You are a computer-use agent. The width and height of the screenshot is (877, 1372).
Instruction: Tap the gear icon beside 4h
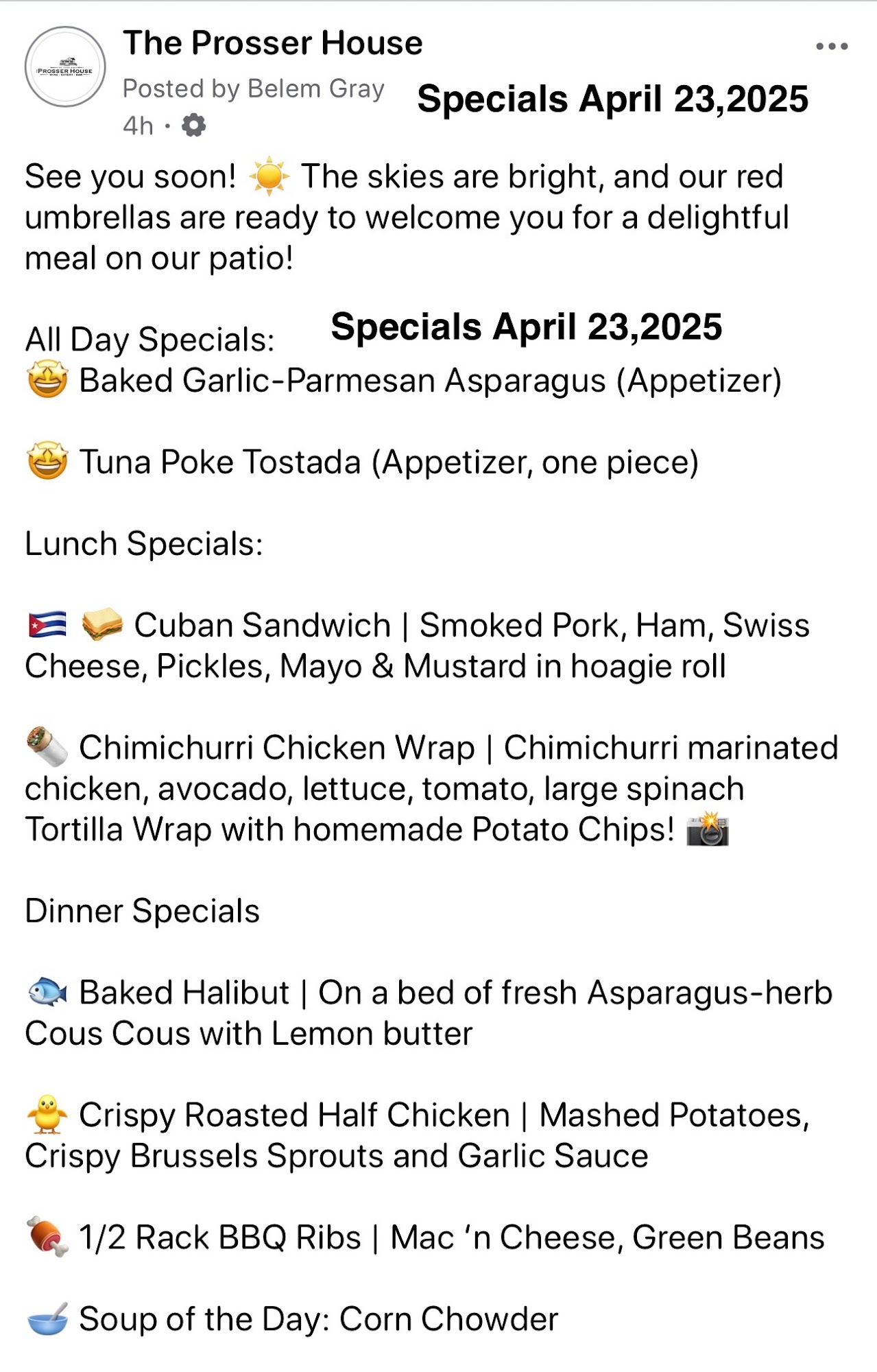click(193, 126)
